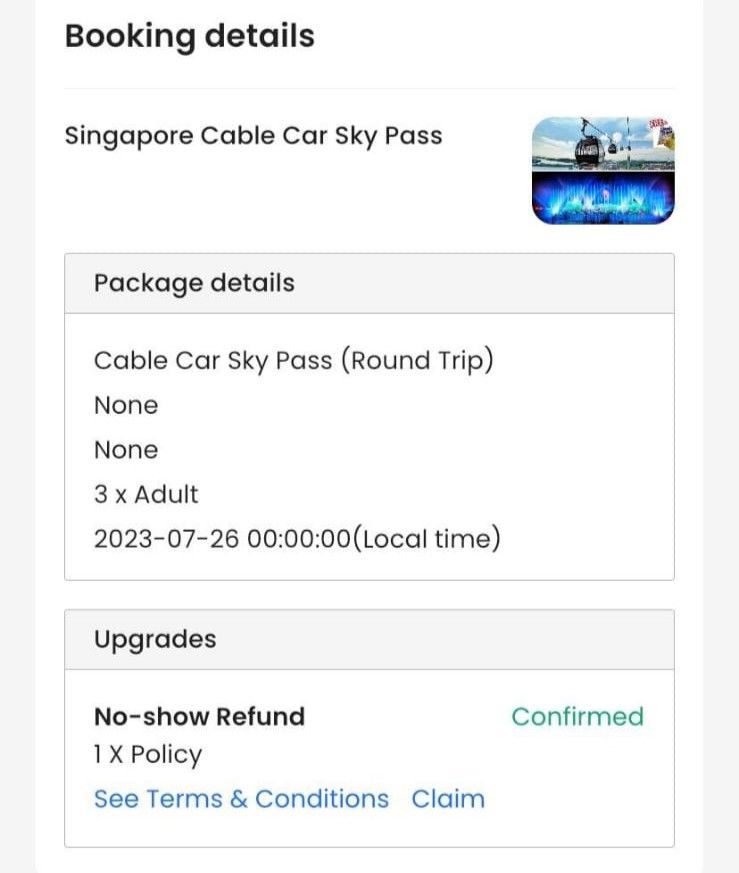Screen dimensions: 739x873
Task: Click the Singapore Cable Car Sky Pass title
Action: [x=253, y=135]
